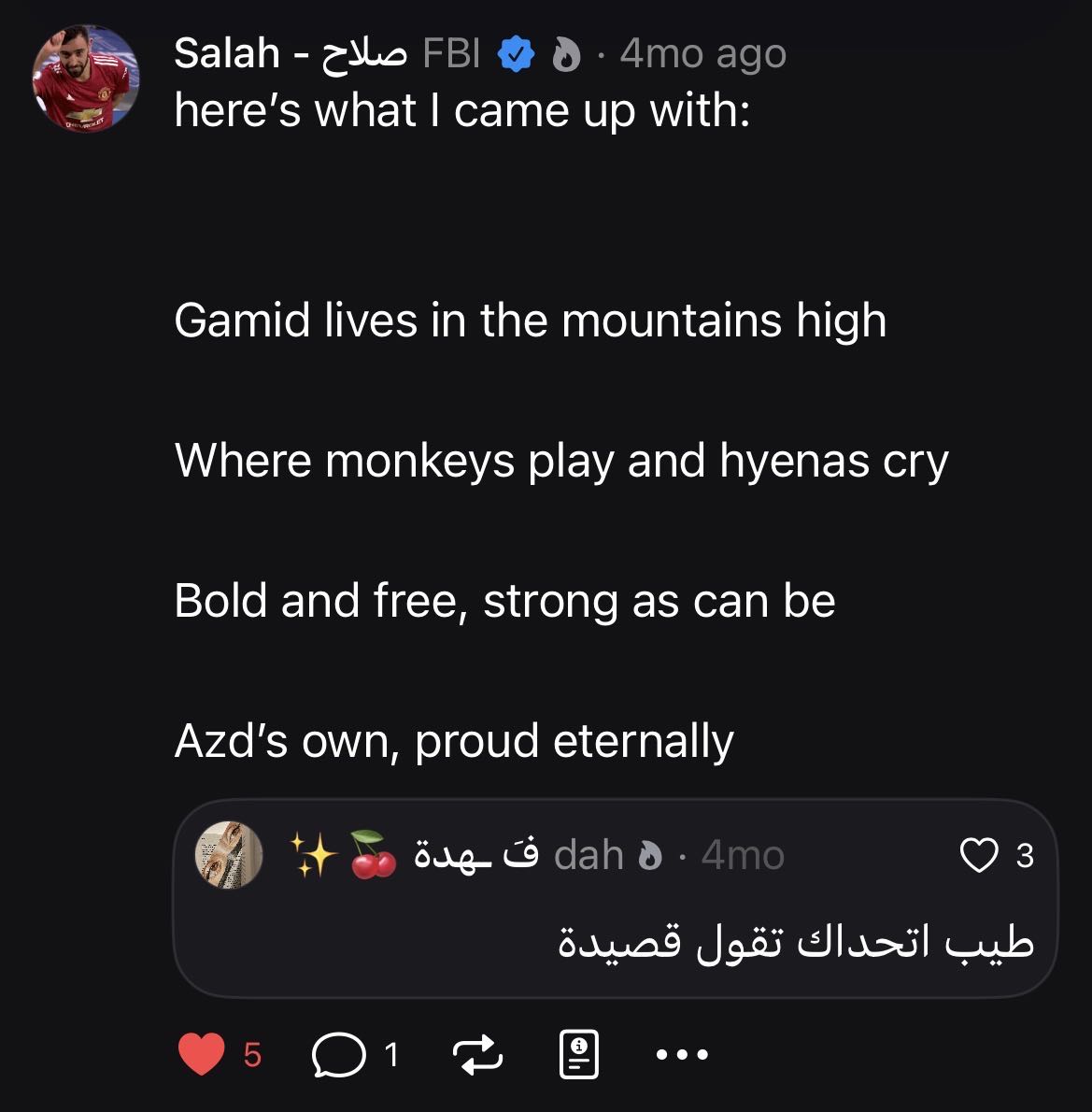Open the Salah - صلاح username link
Viewport: 1092px width, 1112px height.
coord(290,54)
